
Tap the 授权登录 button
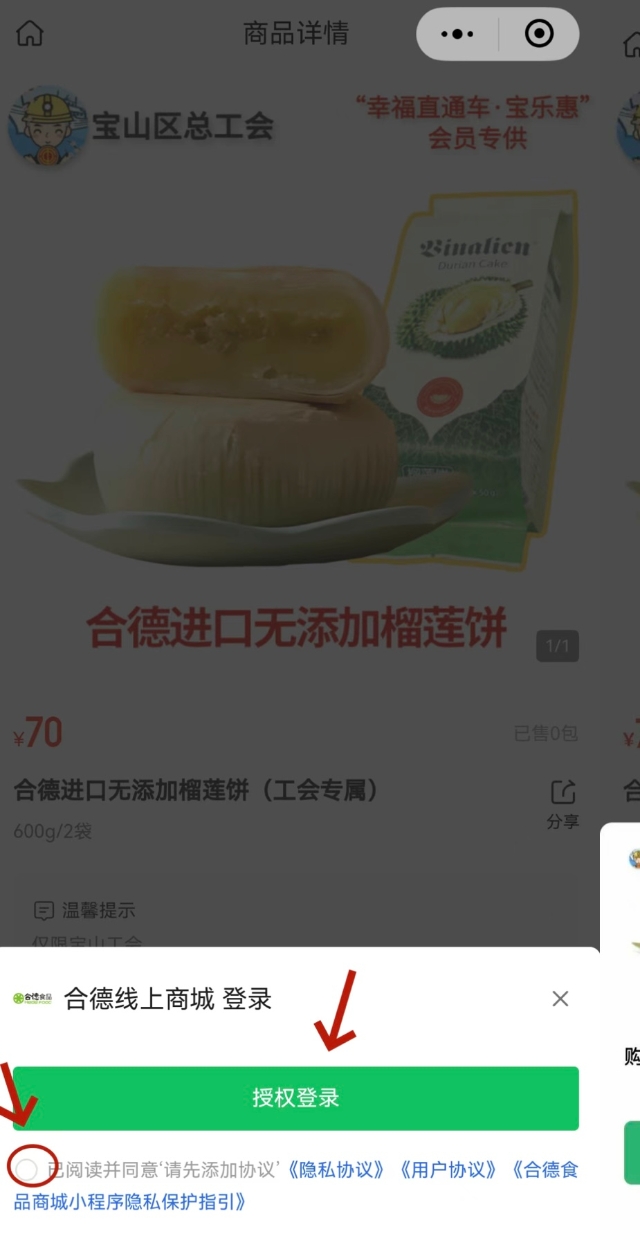click(295, 1098)
